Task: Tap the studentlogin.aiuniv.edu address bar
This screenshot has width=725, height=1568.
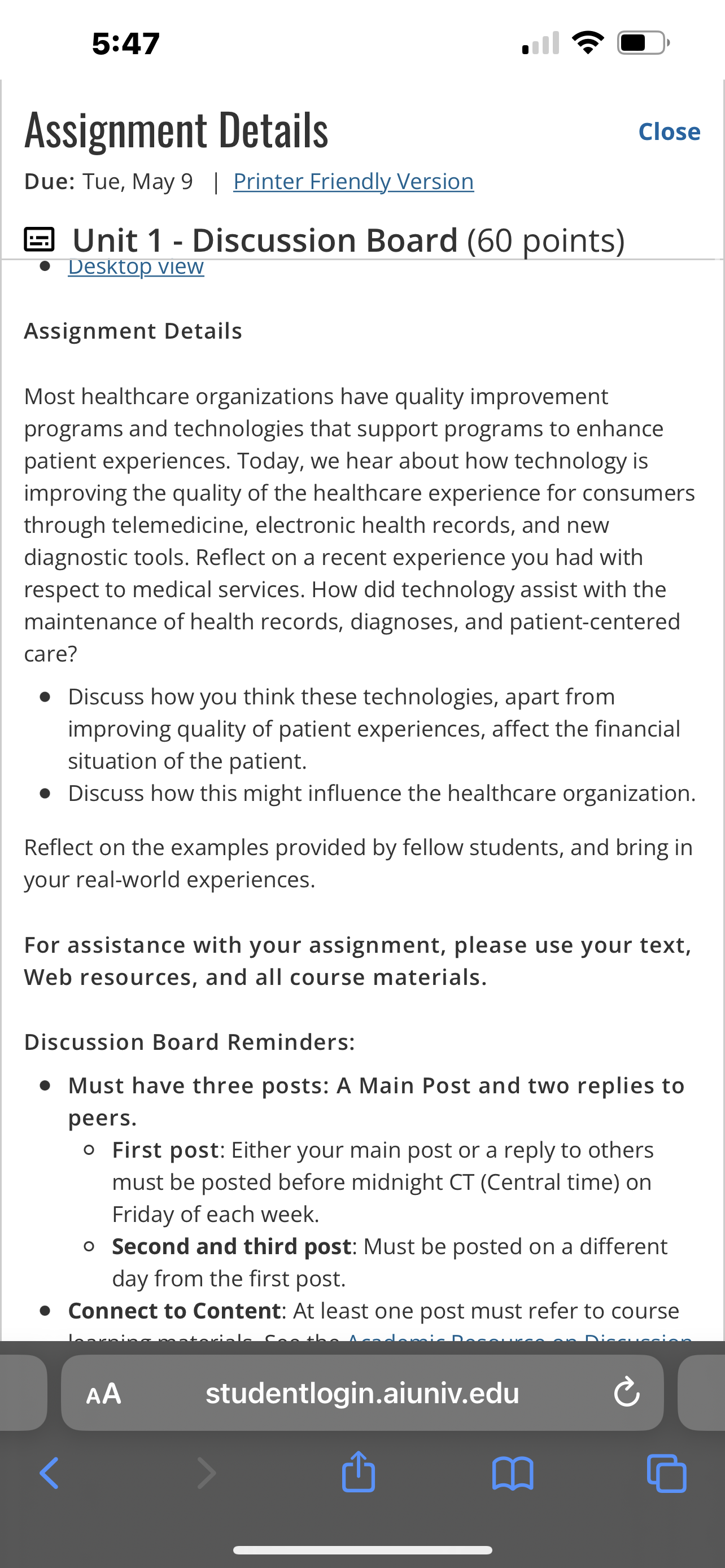Action: tap(362, 1392)
